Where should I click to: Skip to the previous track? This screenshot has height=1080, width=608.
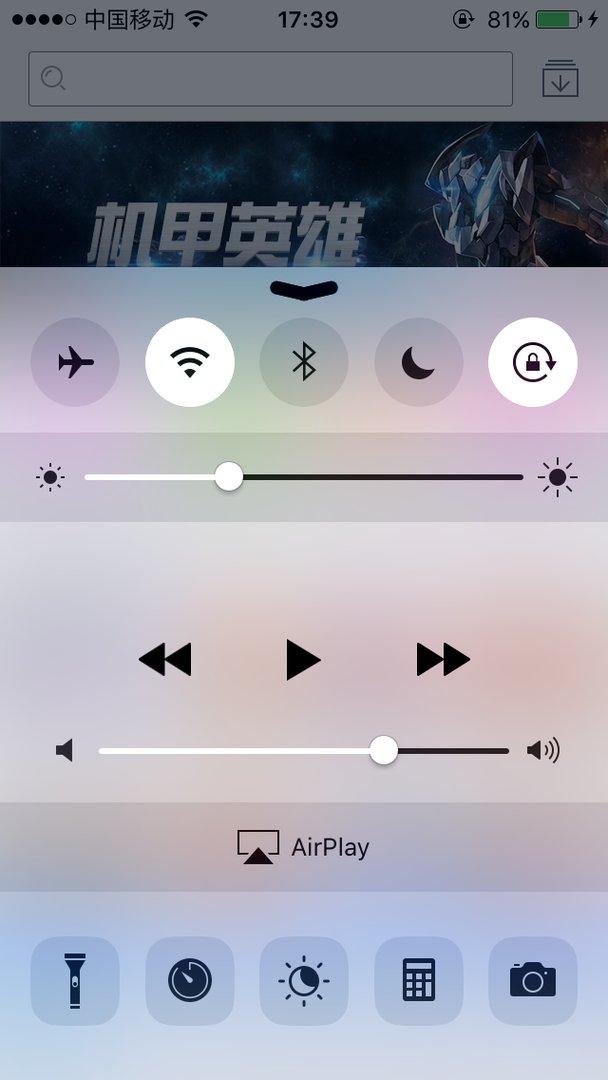click(165, 660)
